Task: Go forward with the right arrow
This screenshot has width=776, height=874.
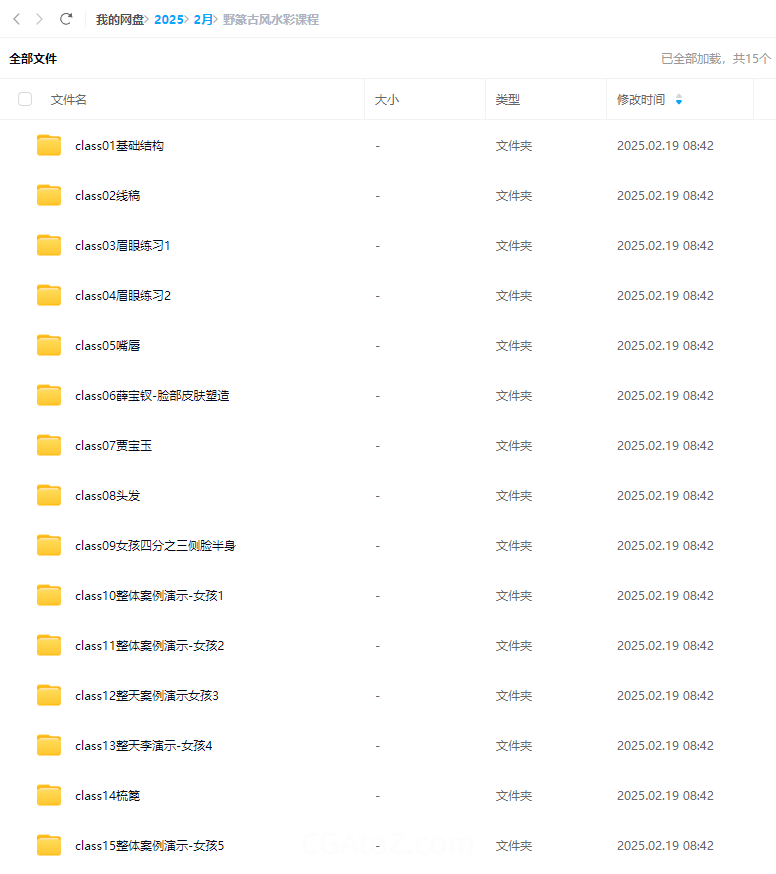Action: pyautogui.click(x=39, y=19)
